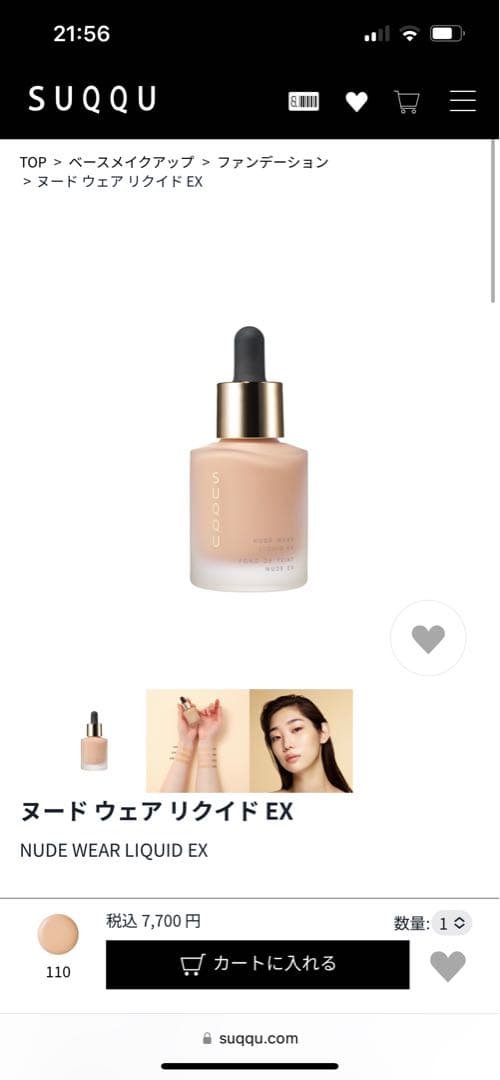Tap the suqqu.com address bar
The height and width of the screenshot is (1080, 500).
250,1038
